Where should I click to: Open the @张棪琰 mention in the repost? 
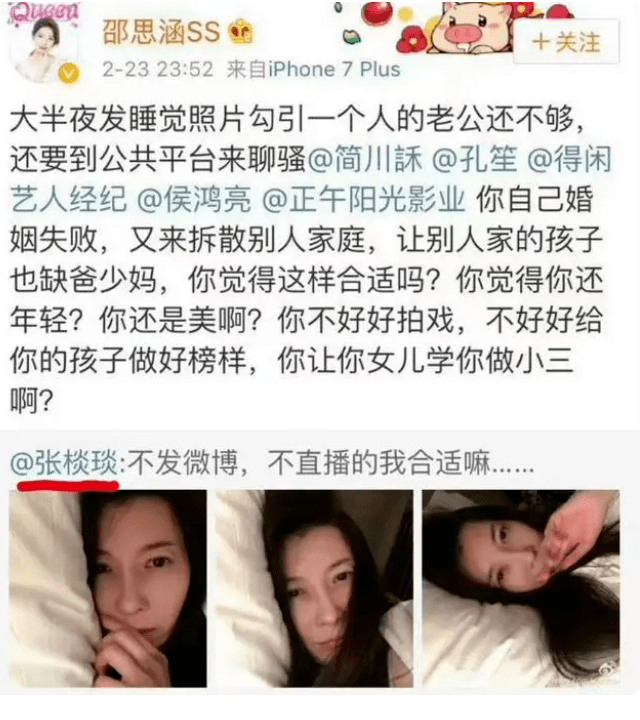65,466
